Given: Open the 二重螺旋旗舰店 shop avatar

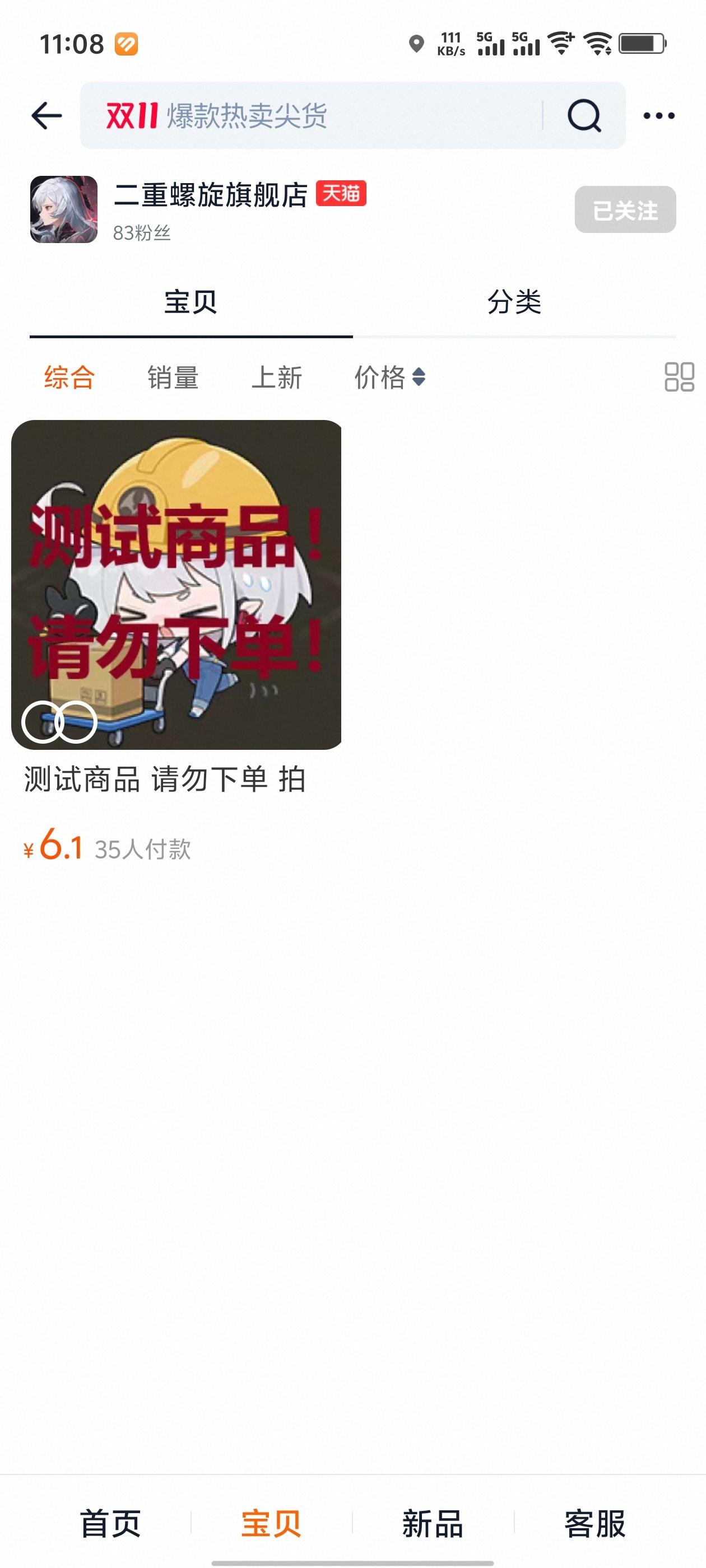Looking at the screenshot, I should point(64,209).
